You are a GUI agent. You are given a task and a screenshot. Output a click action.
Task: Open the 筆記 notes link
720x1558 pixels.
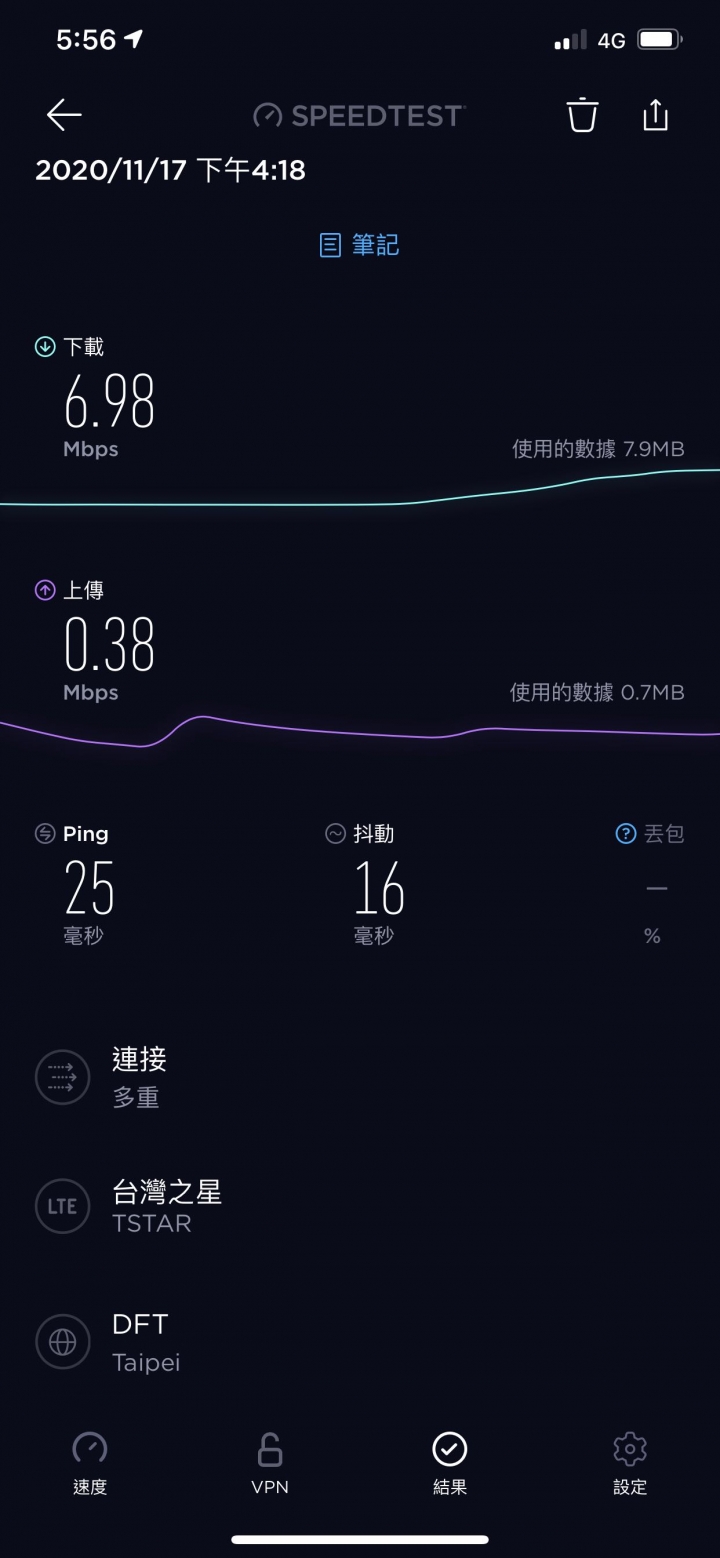click(360, 245)
